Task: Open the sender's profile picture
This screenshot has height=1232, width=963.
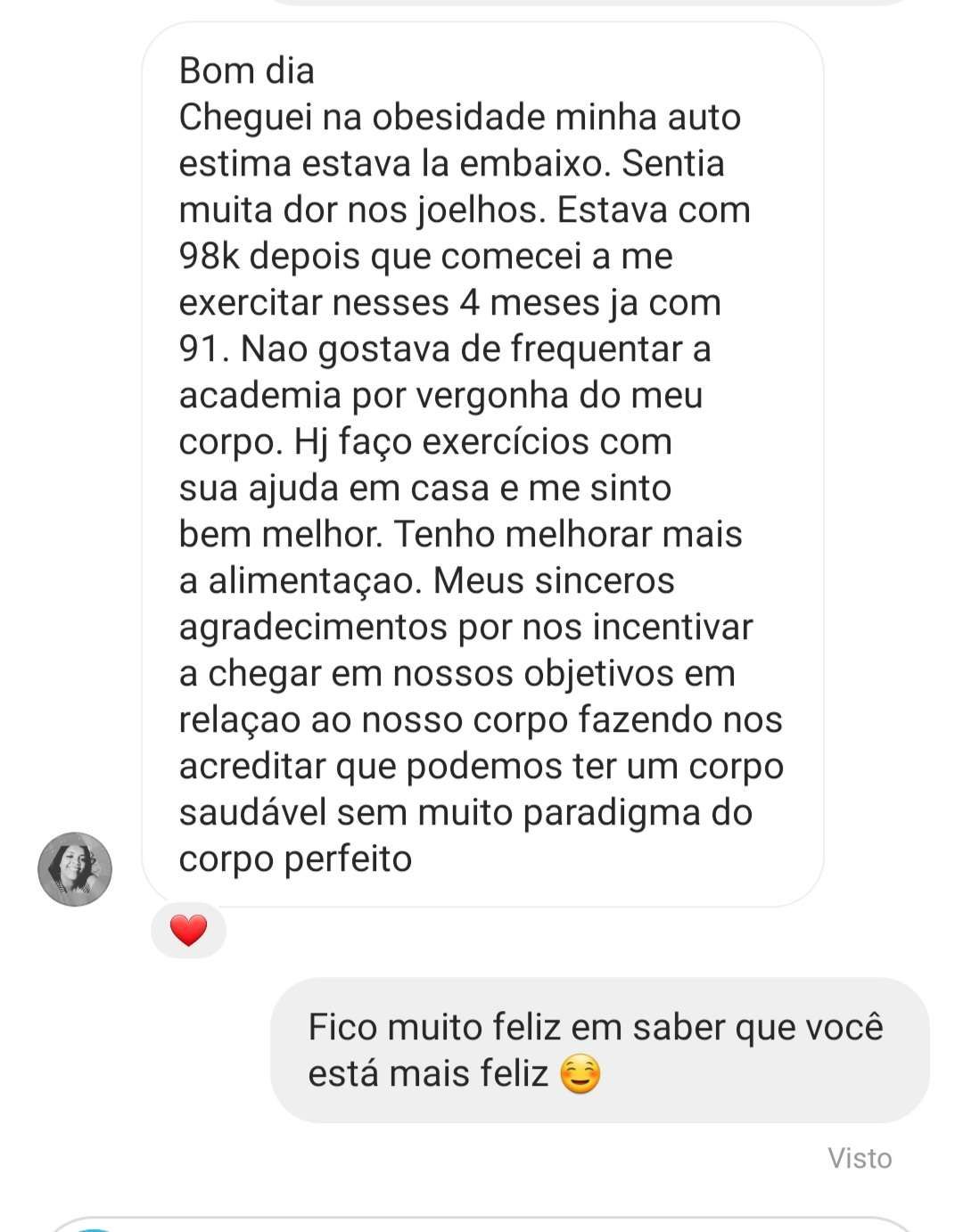Action: click(x=75, y=869)
